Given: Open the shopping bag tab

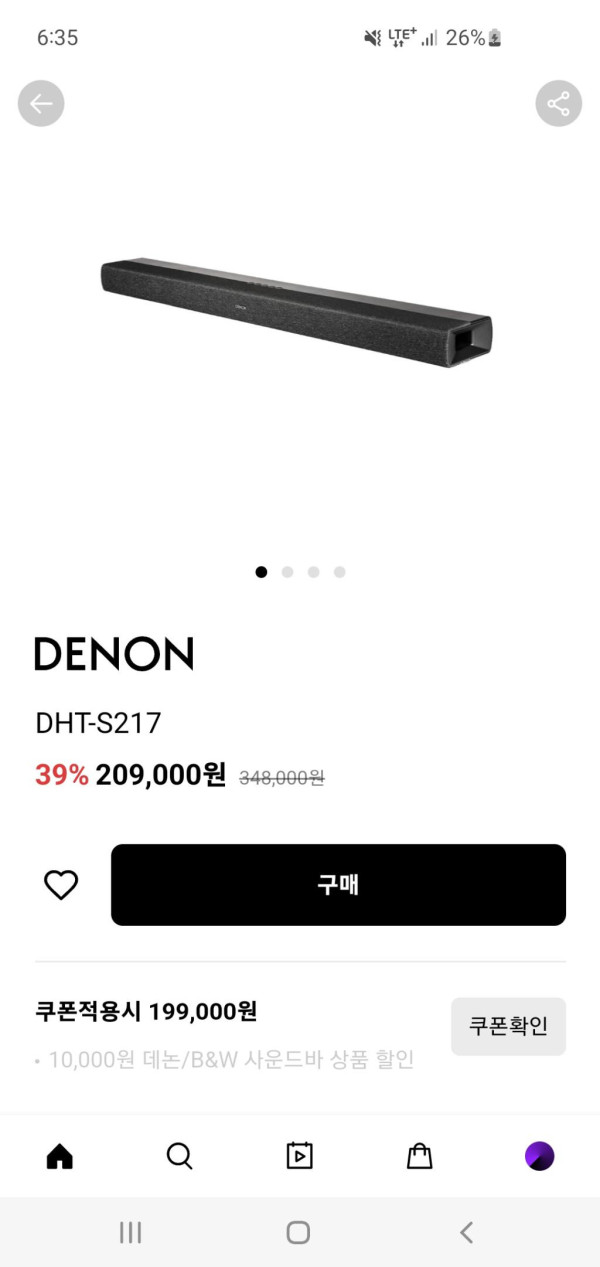Looking at the screenshot, I should pyautogui.click(x=420, y=1156).
